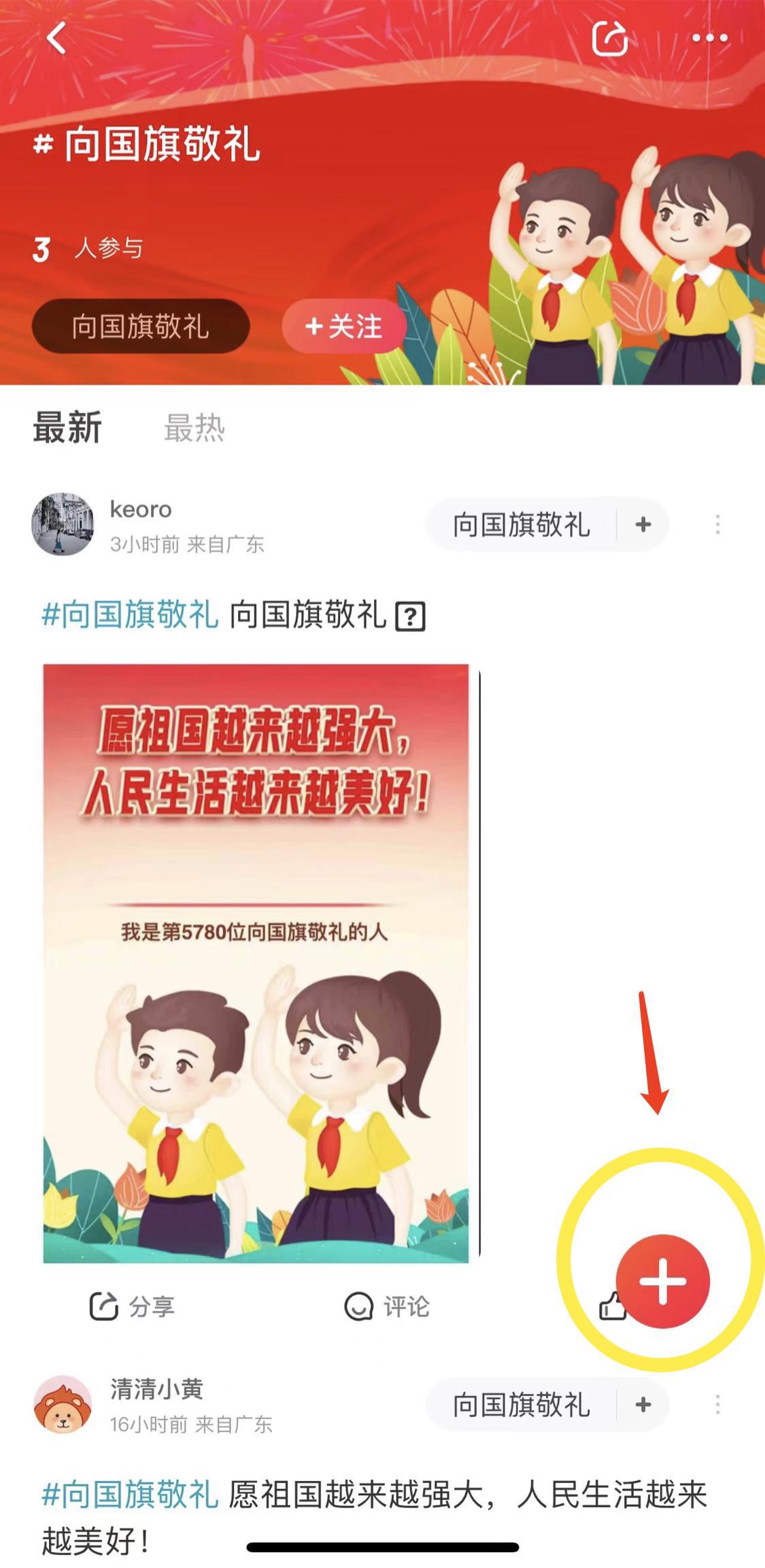Open more options on keoro's post

click(717, 524)
